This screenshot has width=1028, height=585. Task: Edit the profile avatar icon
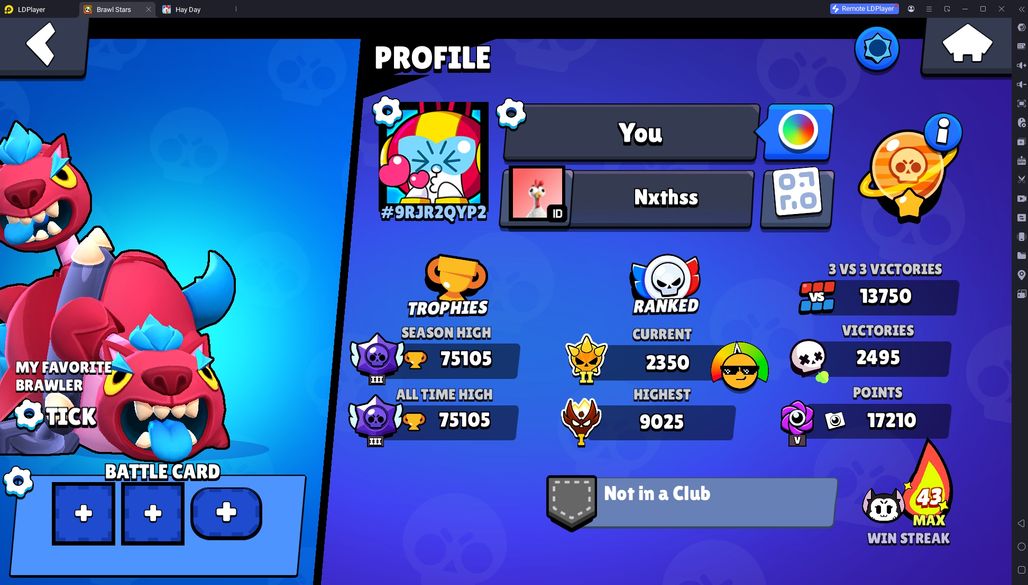point(388,110)
